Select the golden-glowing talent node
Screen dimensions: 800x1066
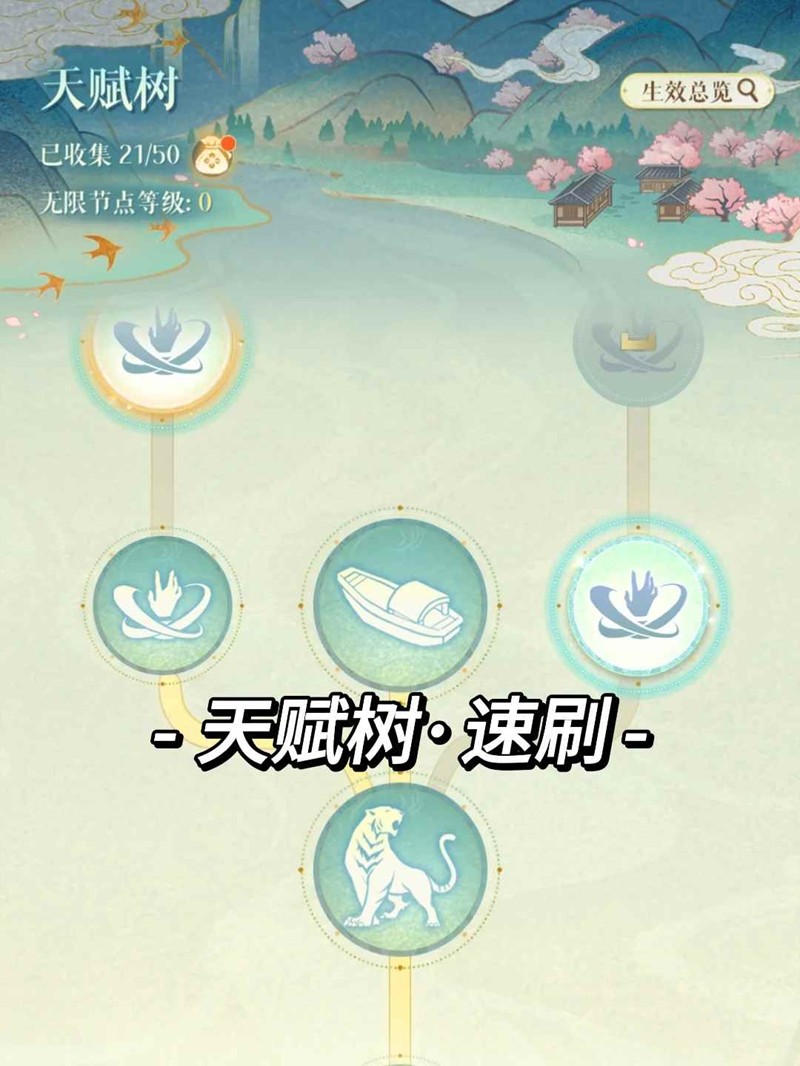point(162,341)
